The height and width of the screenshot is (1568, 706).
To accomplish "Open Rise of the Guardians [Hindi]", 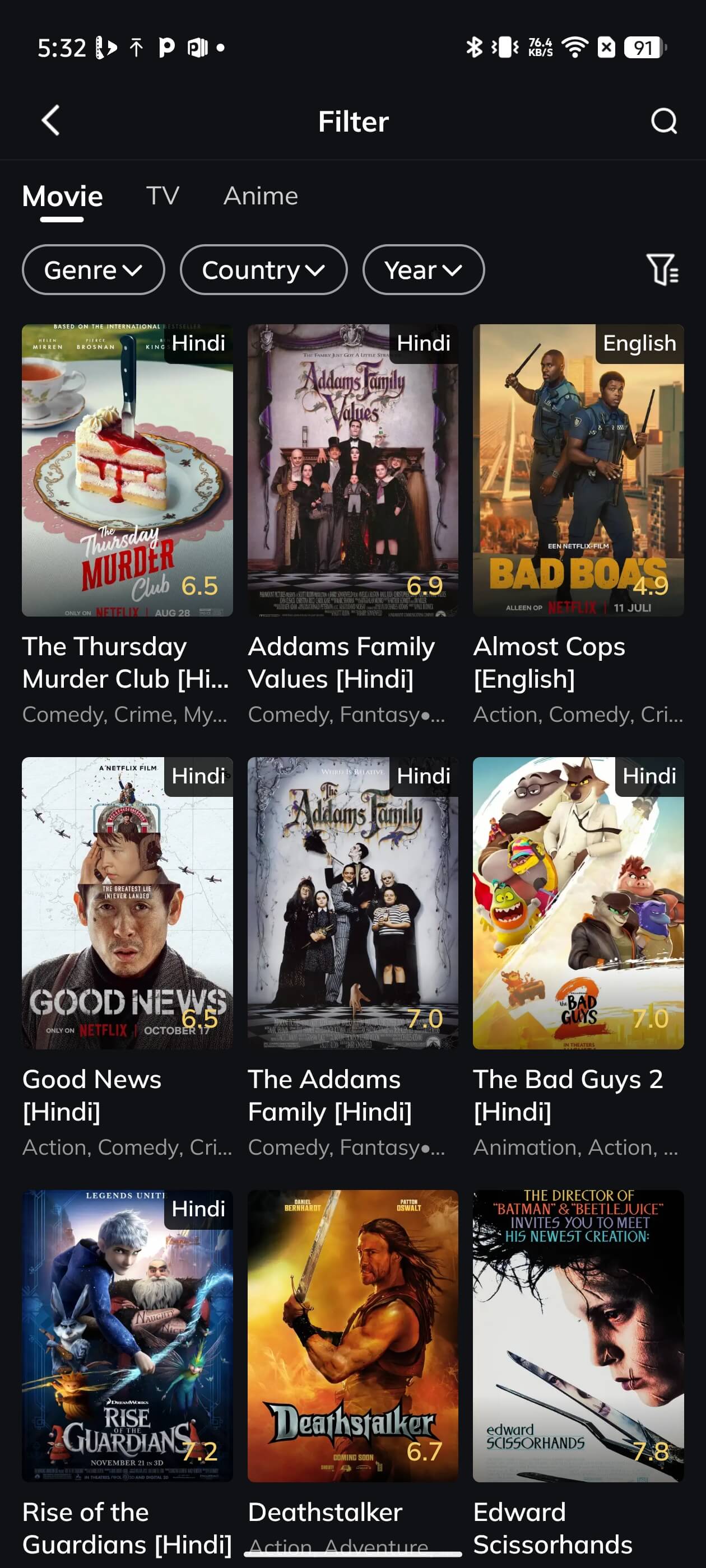I will (127, 1336).
